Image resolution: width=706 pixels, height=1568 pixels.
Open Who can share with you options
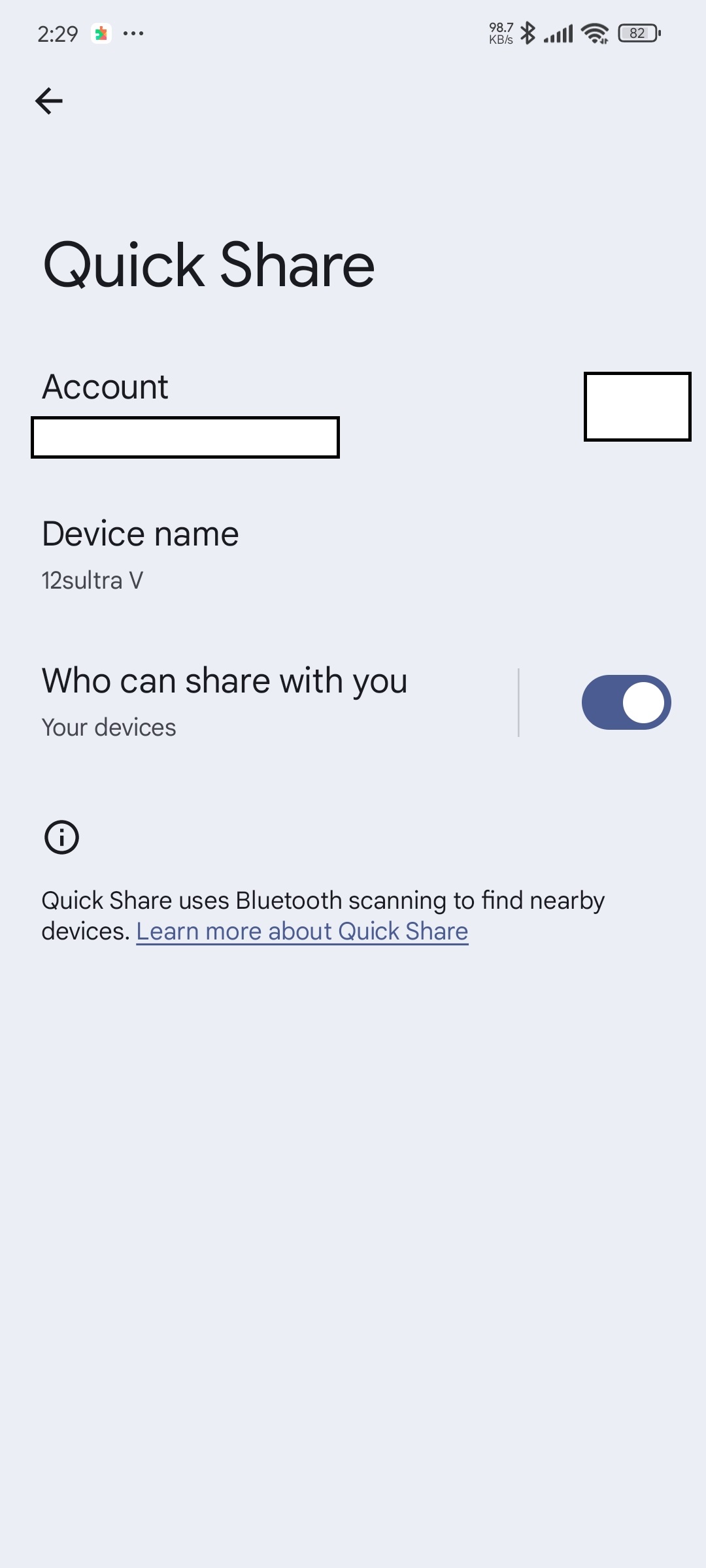coord(259,702)
